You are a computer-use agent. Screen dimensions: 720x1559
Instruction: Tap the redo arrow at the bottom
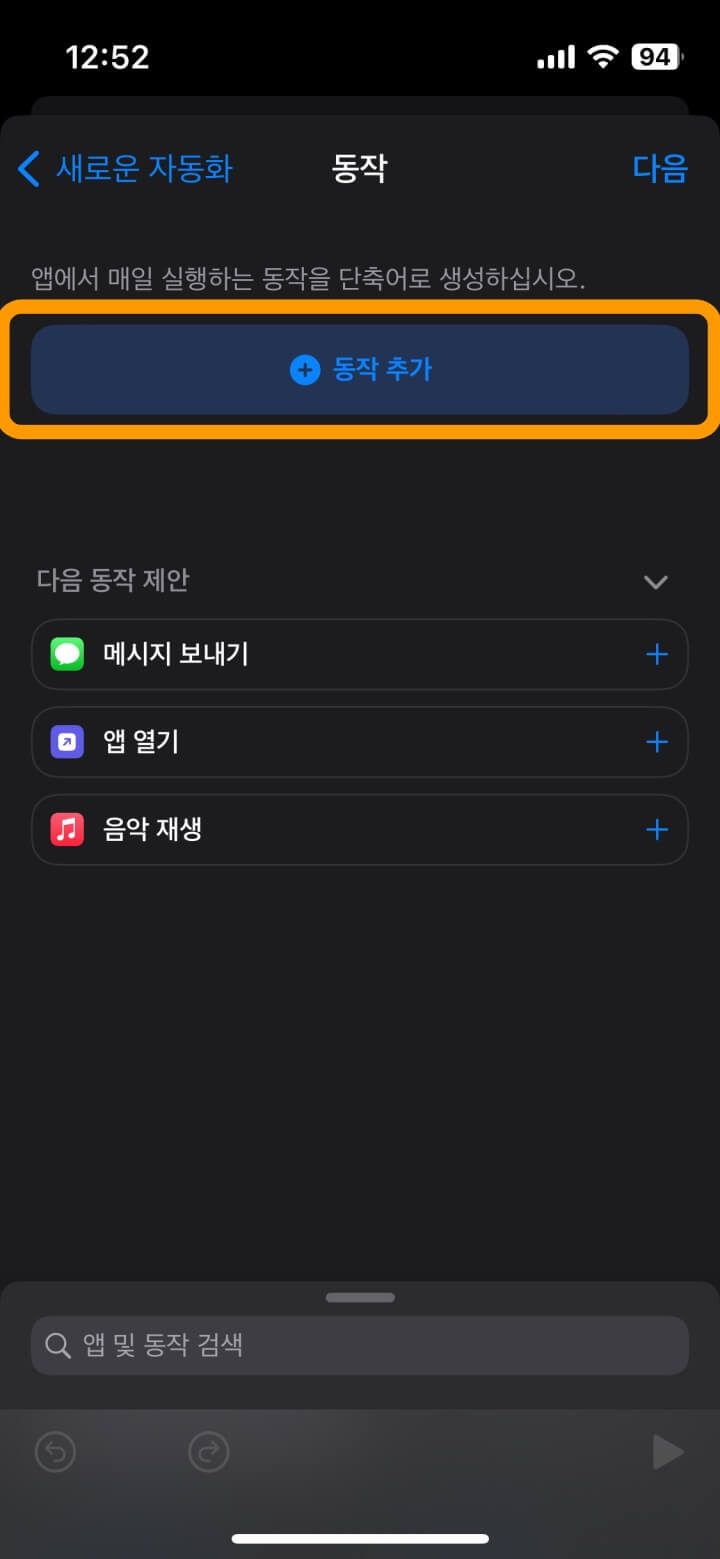coord(208,1452)
